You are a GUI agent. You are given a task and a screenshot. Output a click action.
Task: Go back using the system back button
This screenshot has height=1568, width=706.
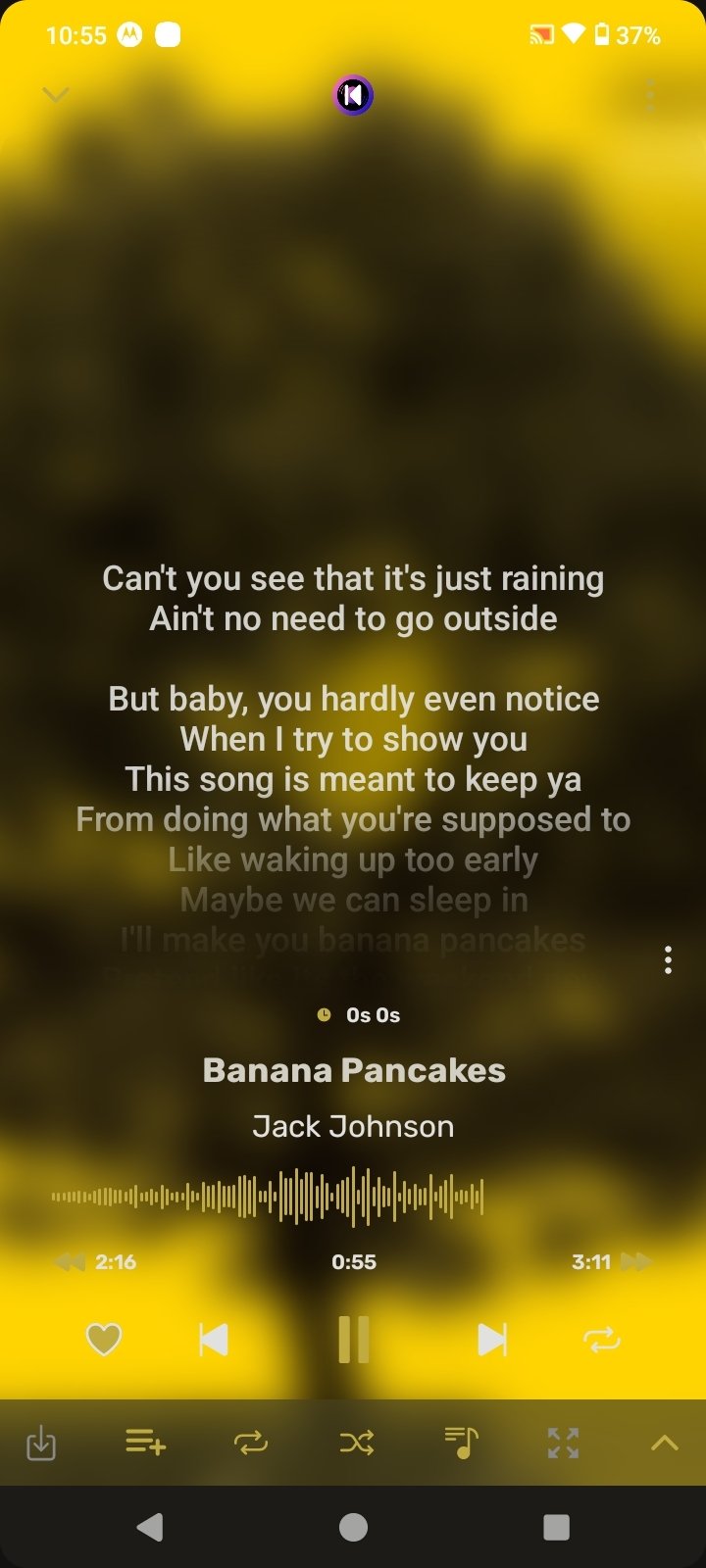tap(150, 1527)
